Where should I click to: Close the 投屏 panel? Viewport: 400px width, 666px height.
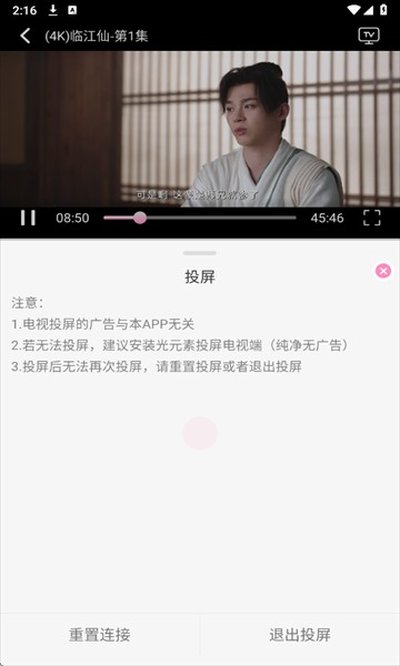pos(383,271)
